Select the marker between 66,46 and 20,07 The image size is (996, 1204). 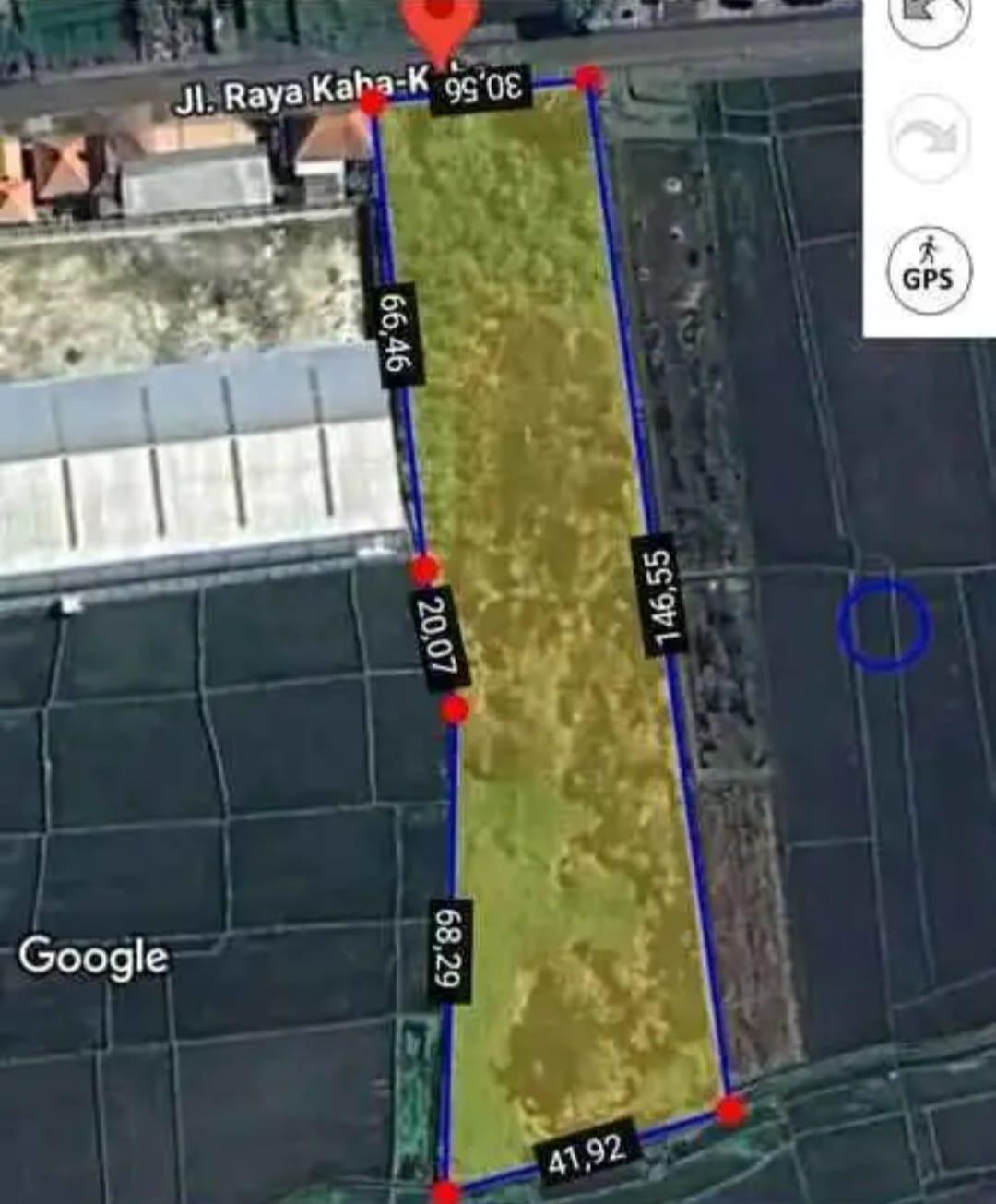(424, 569)
